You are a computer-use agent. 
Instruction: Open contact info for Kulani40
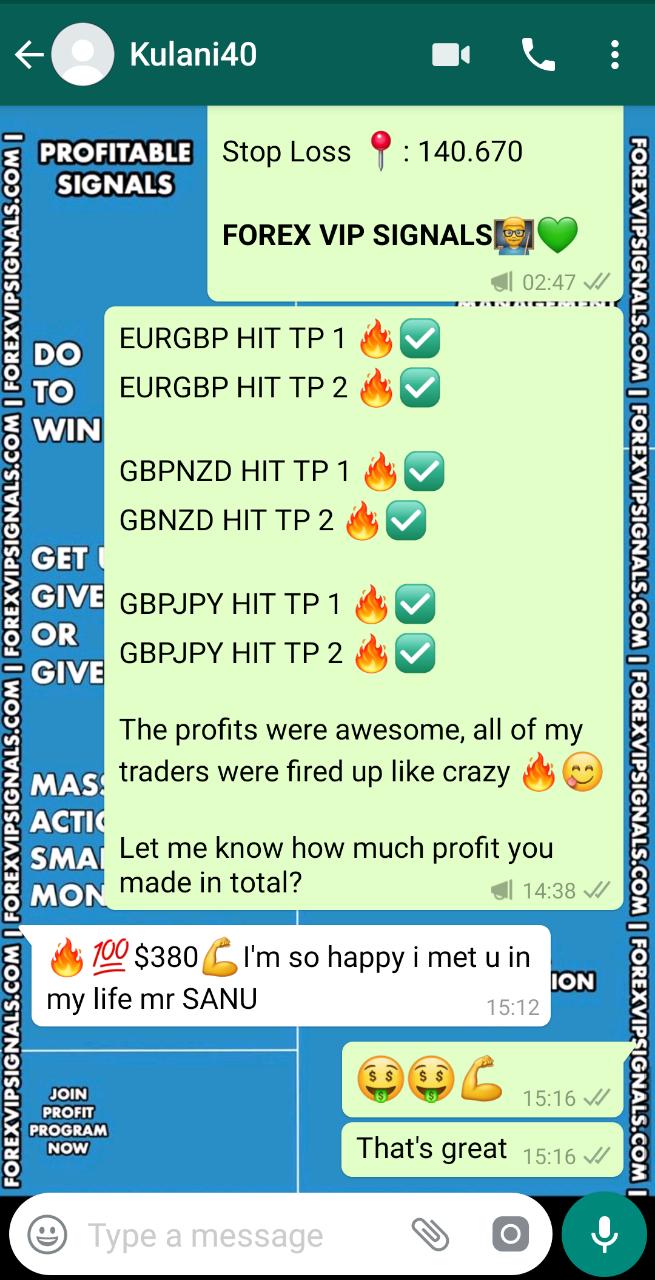(x=193, y=55)
